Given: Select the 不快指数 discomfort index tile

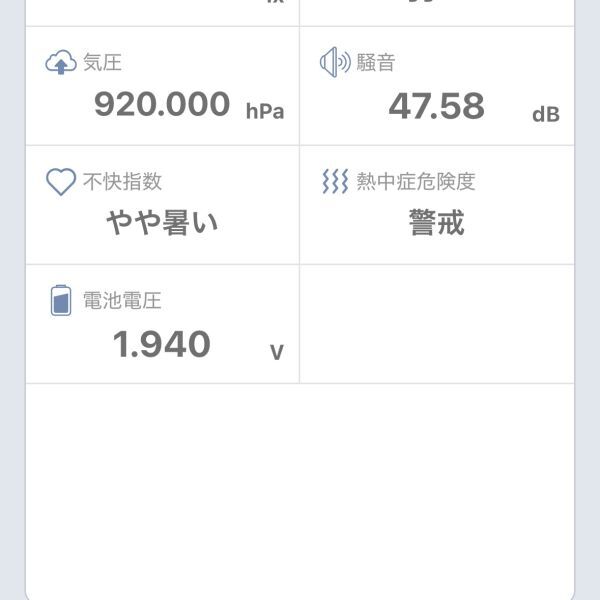Looking at the screenshot, I should [162, 205].
